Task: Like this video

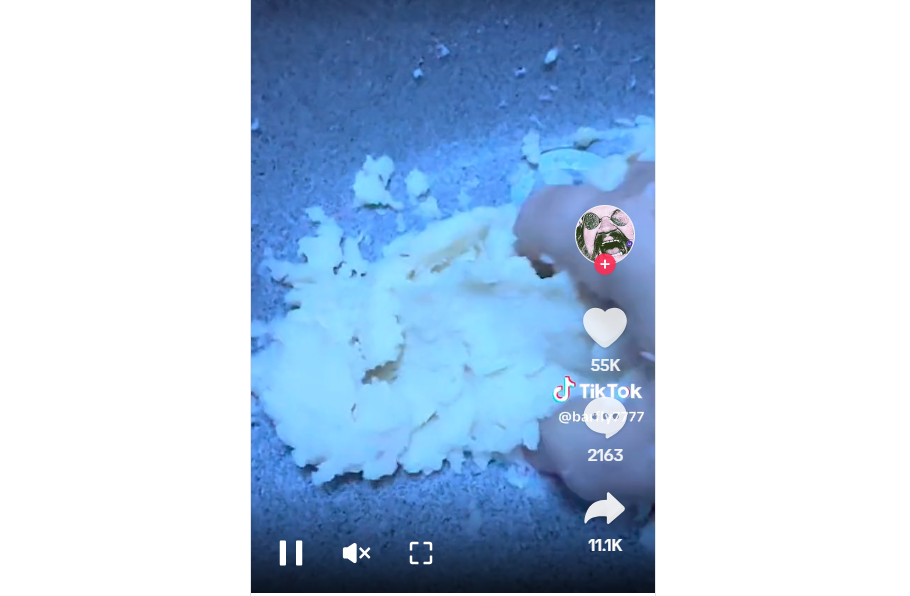Action: pyautogui.click(x=605, y=328)
